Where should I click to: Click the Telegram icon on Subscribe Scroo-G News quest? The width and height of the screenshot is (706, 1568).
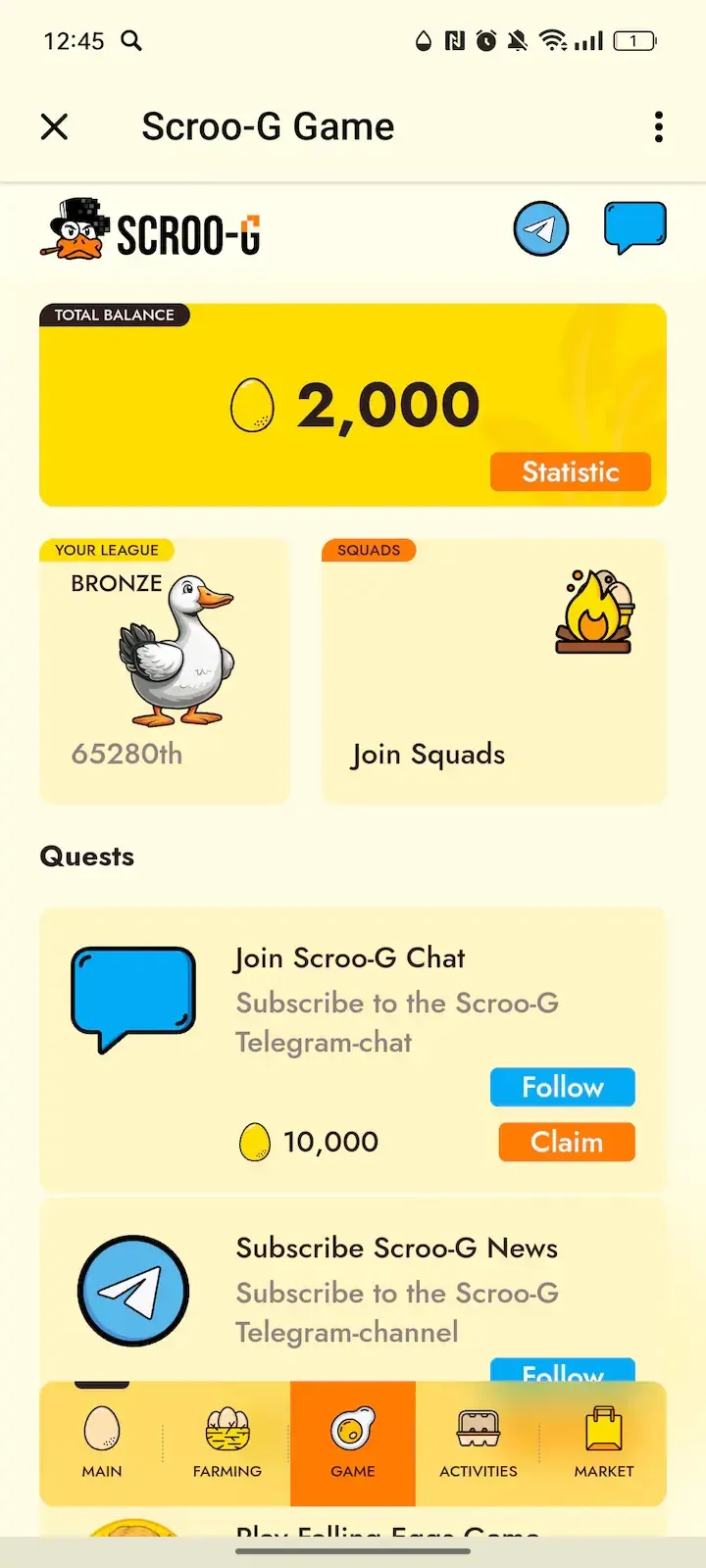132,1289
